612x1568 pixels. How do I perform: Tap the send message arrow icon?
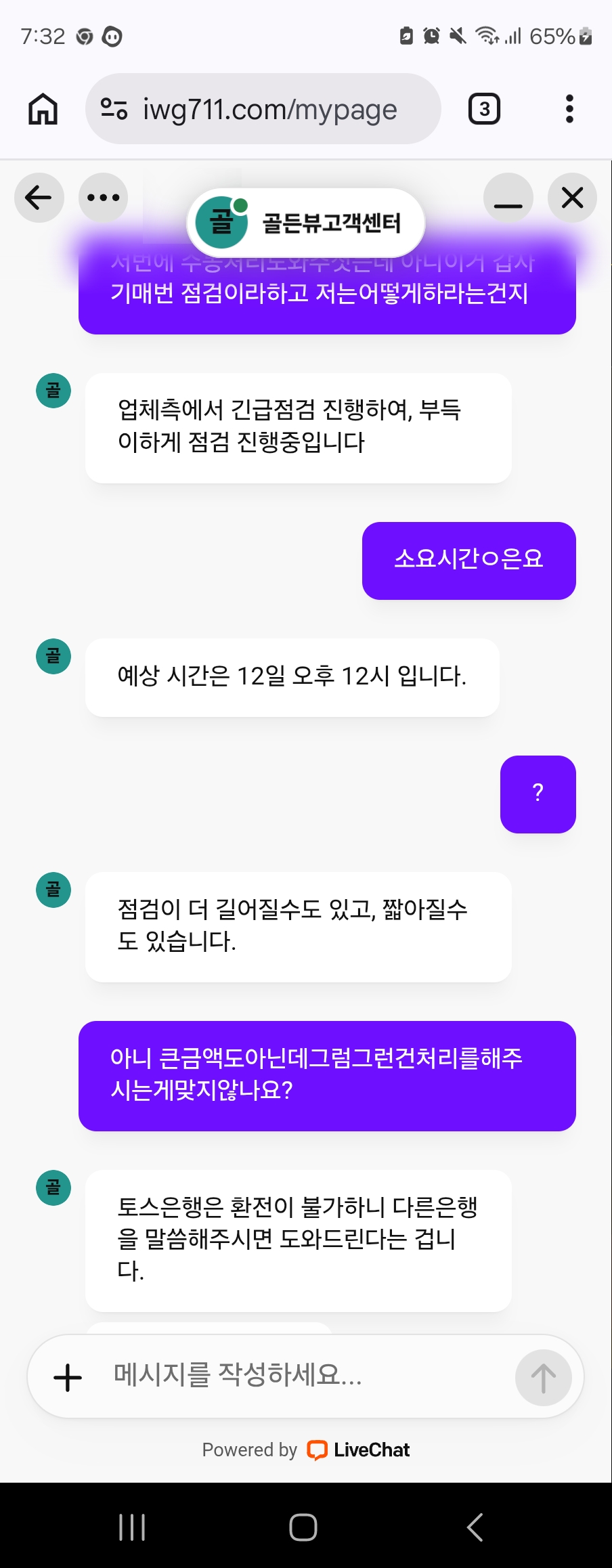point(544,1378)
